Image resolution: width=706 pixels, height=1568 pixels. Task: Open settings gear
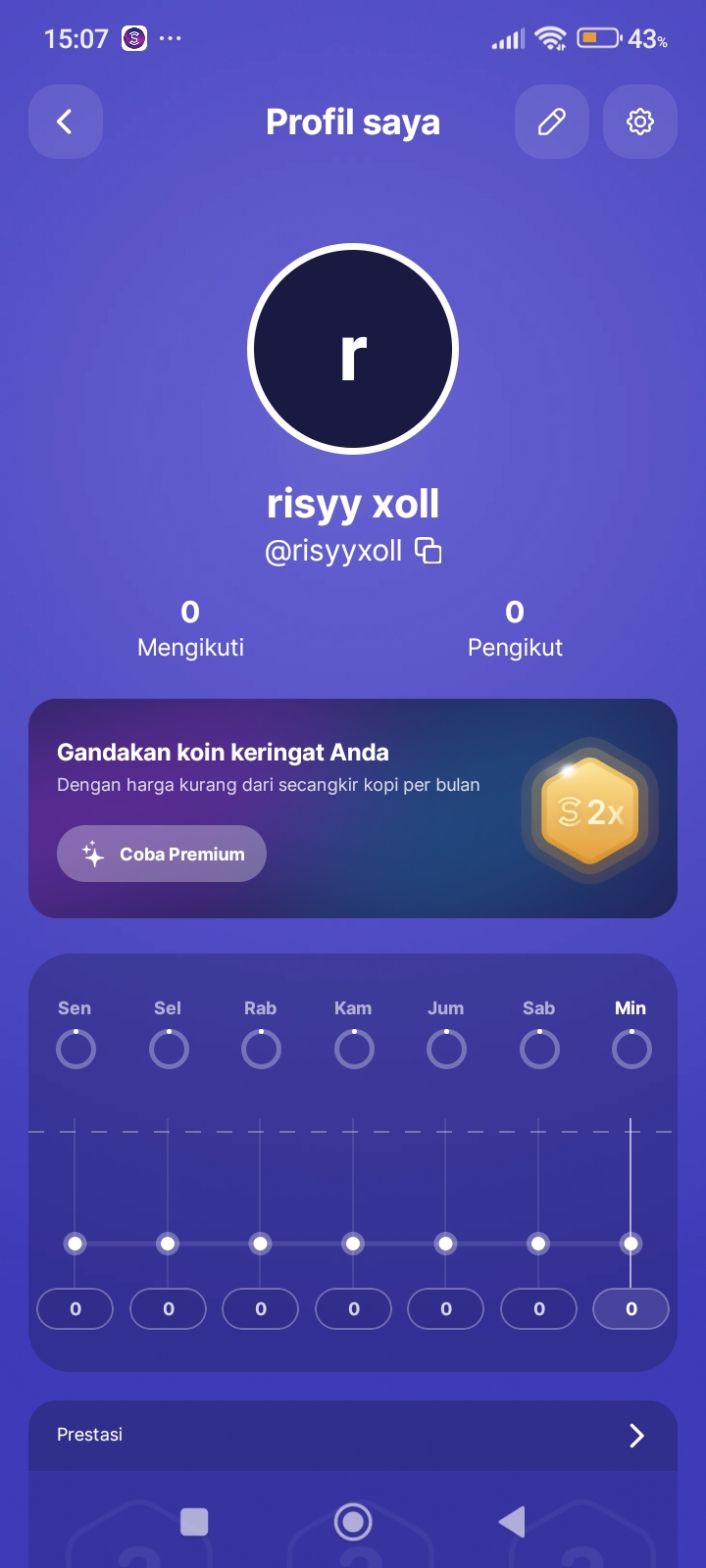point(639,122)
